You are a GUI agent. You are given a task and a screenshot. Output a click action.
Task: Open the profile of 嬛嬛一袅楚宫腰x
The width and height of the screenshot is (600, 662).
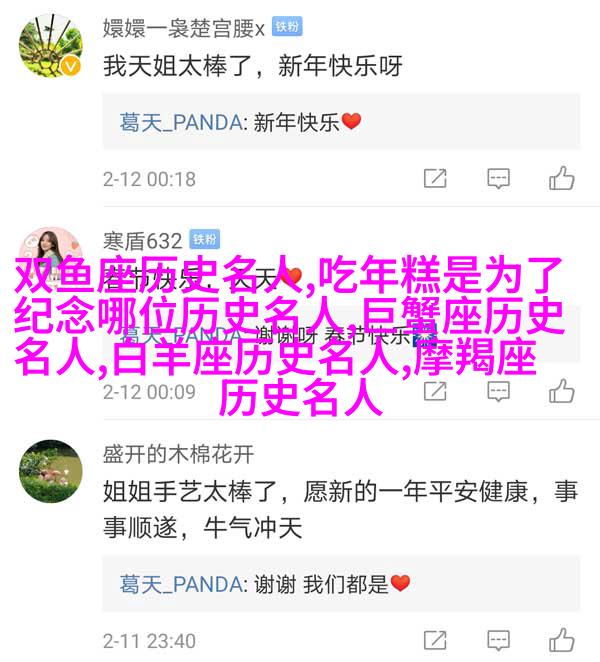click(184, 25)
